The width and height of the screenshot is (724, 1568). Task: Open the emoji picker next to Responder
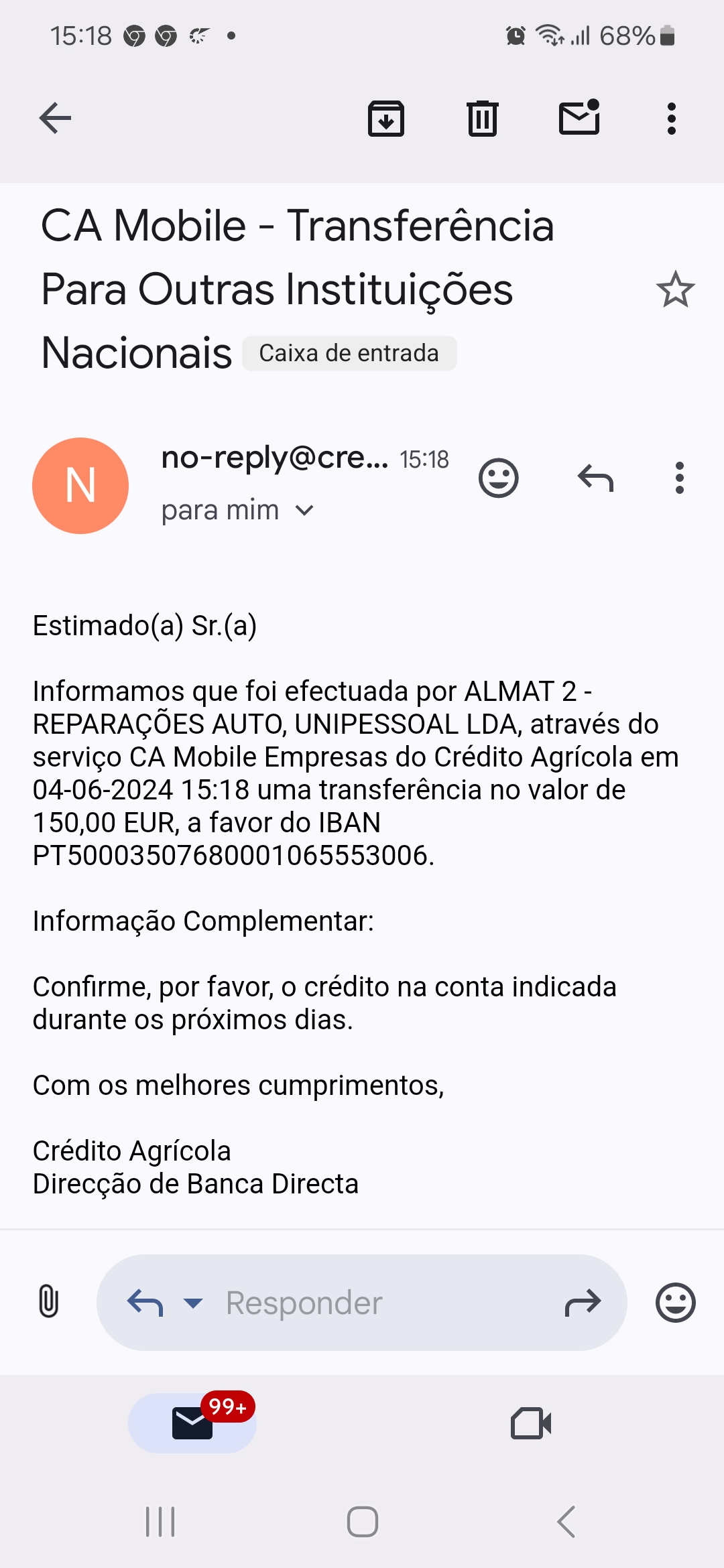tap(675, 1303)
